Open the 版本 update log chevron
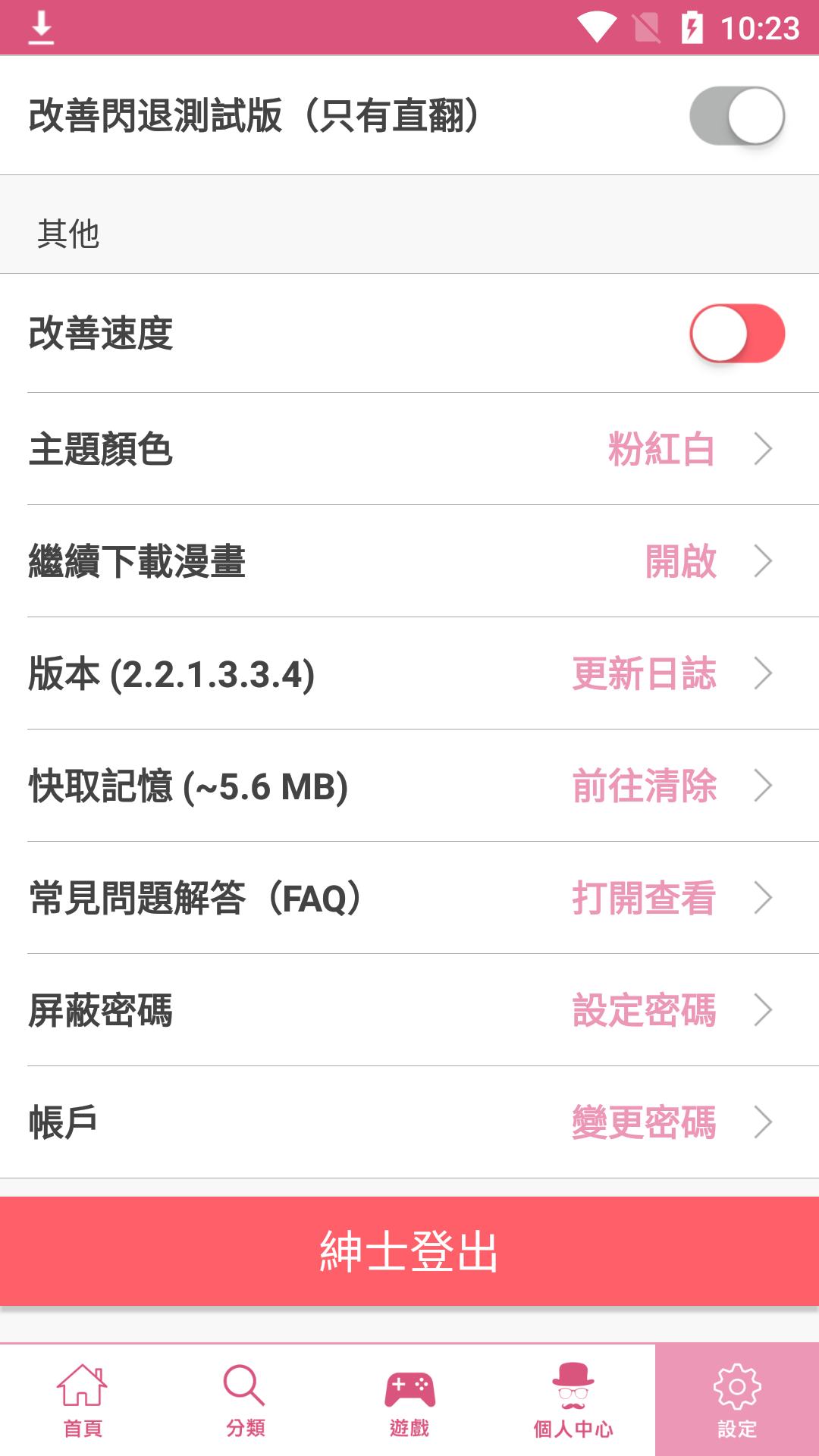The height and width of the screenshot is (1456, 819). [x=764, y=673]
